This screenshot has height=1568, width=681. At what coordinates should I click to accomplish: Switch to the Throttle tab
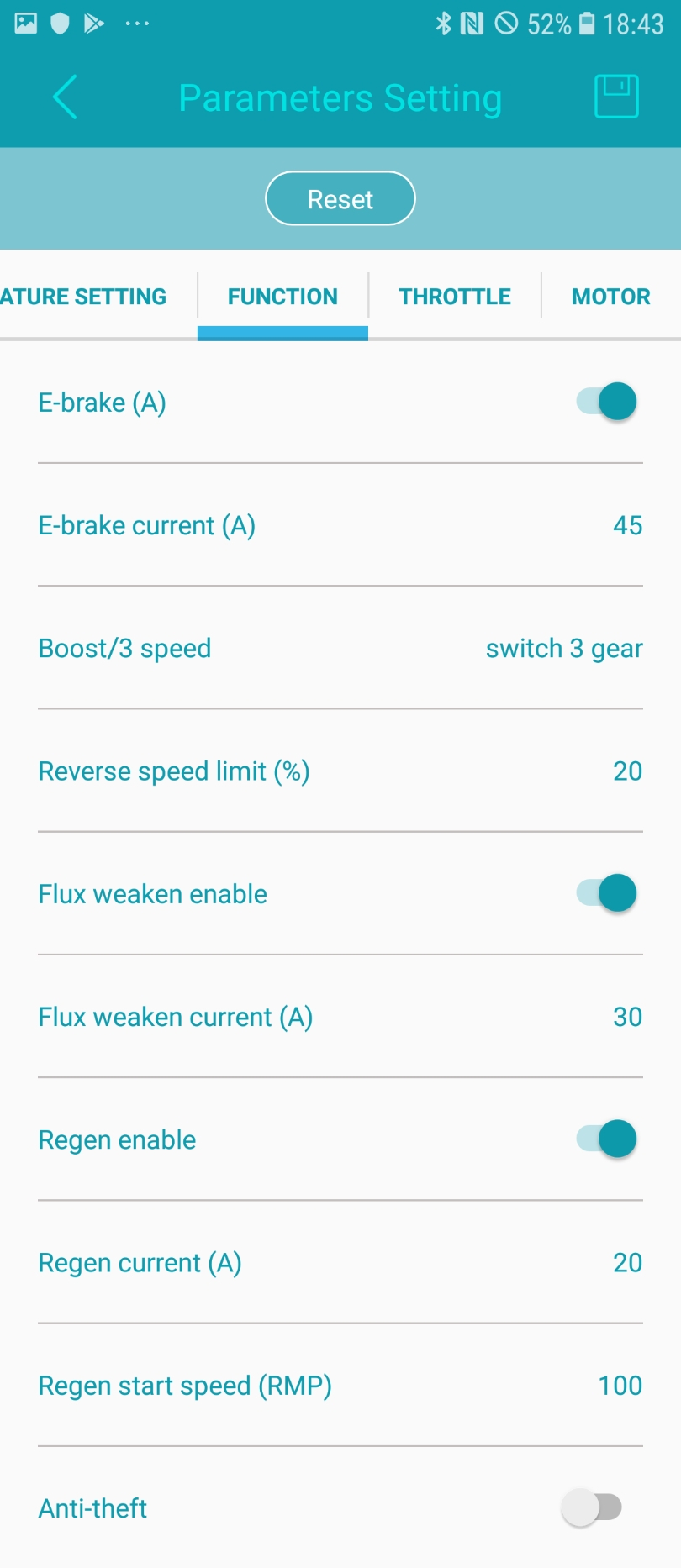[x=454, y=297]
